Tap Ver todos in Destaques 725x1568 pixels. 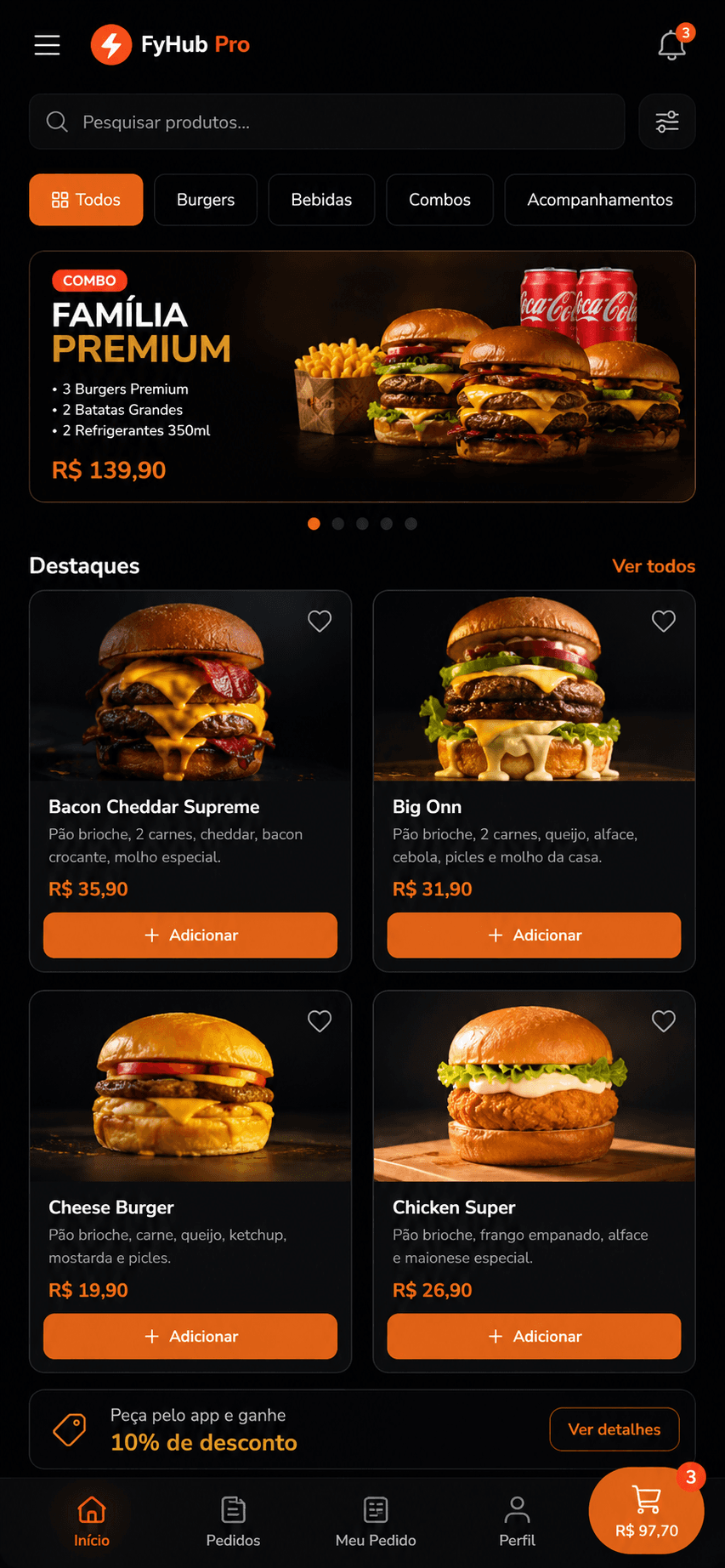tap(654, 566)
